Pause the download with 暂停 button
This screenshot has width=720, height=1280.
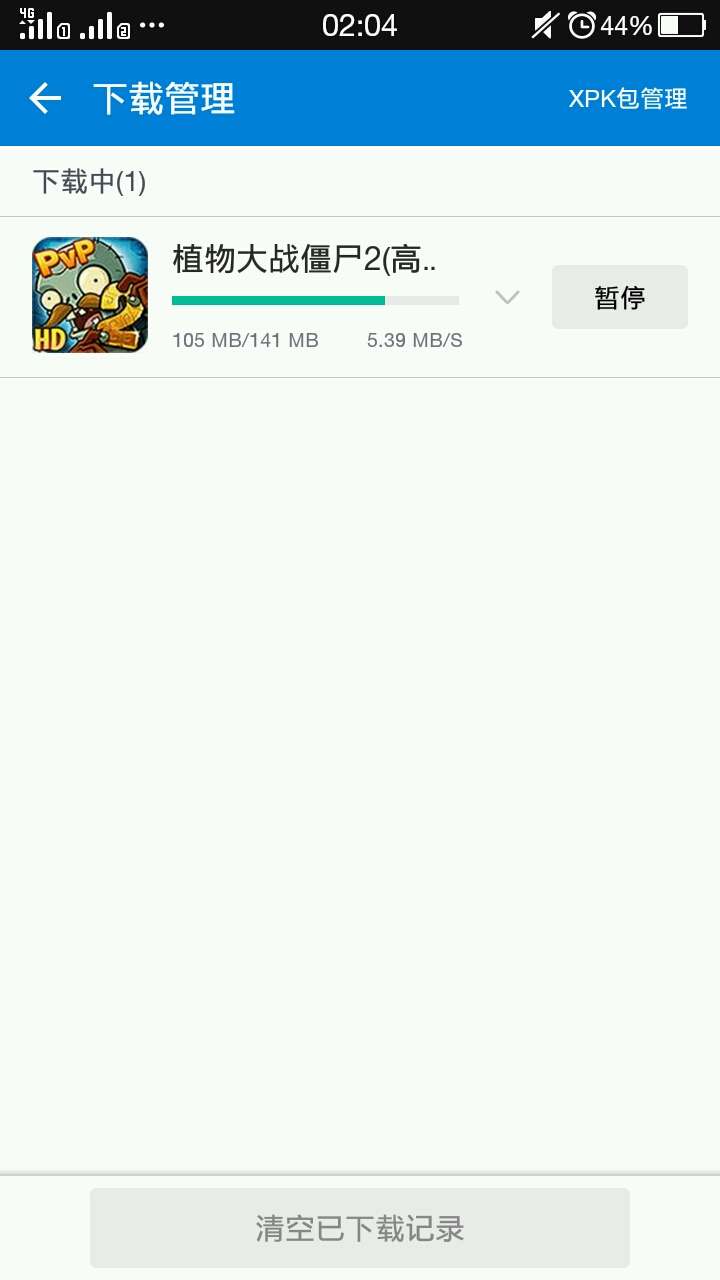(620, 297)
